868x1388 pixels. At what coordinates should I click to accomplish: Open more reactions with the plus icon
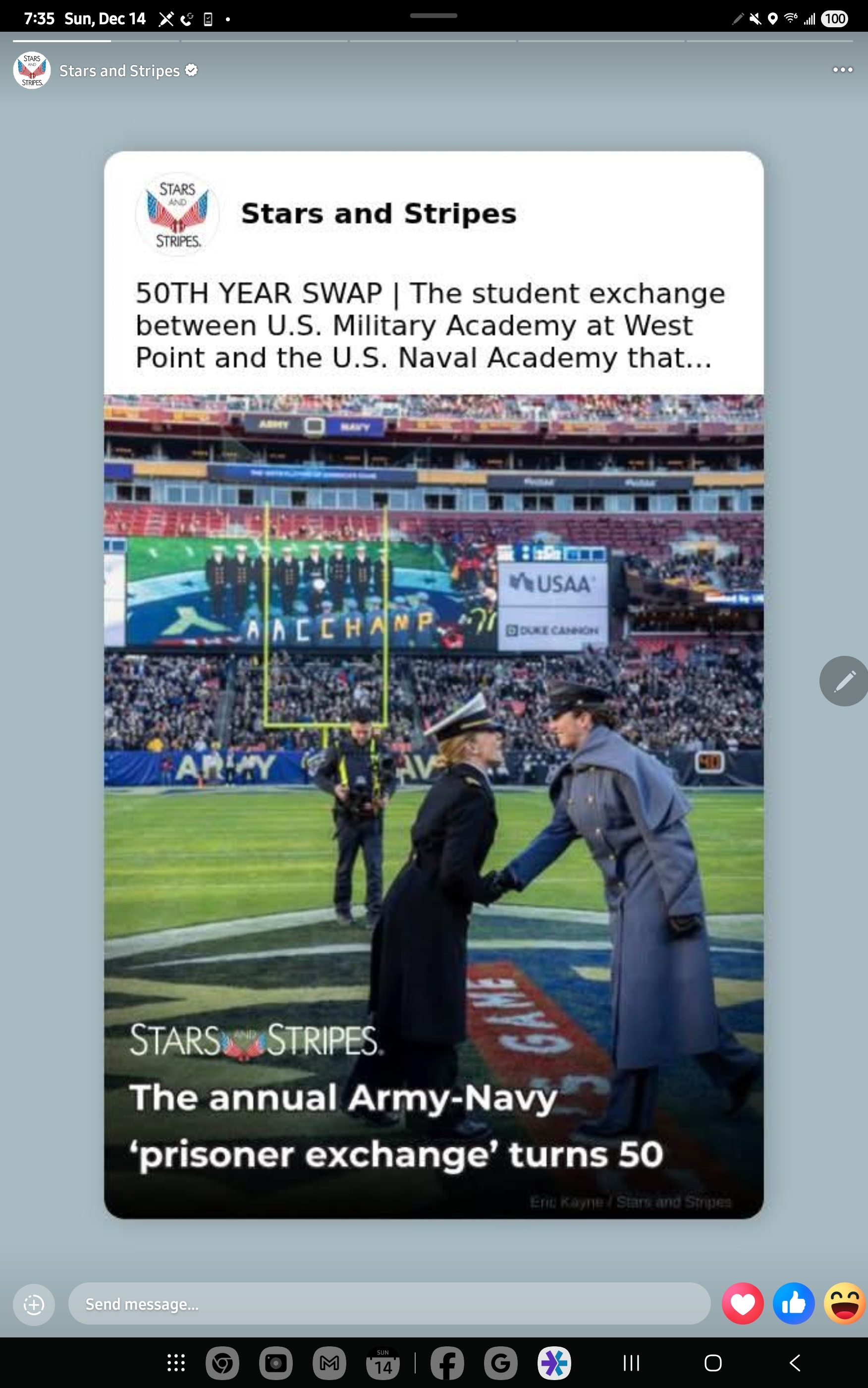click(x=34, y=1305)
